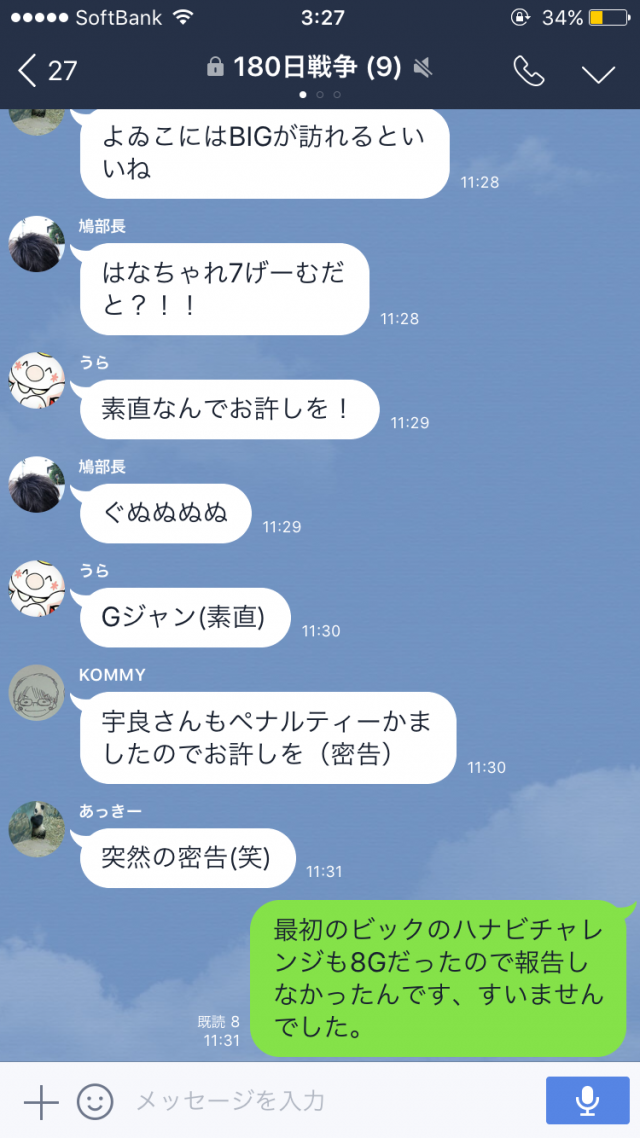Open KOMMY's profile avatar
This screenshot has width=640, height=1138.
tap(37, 692)
